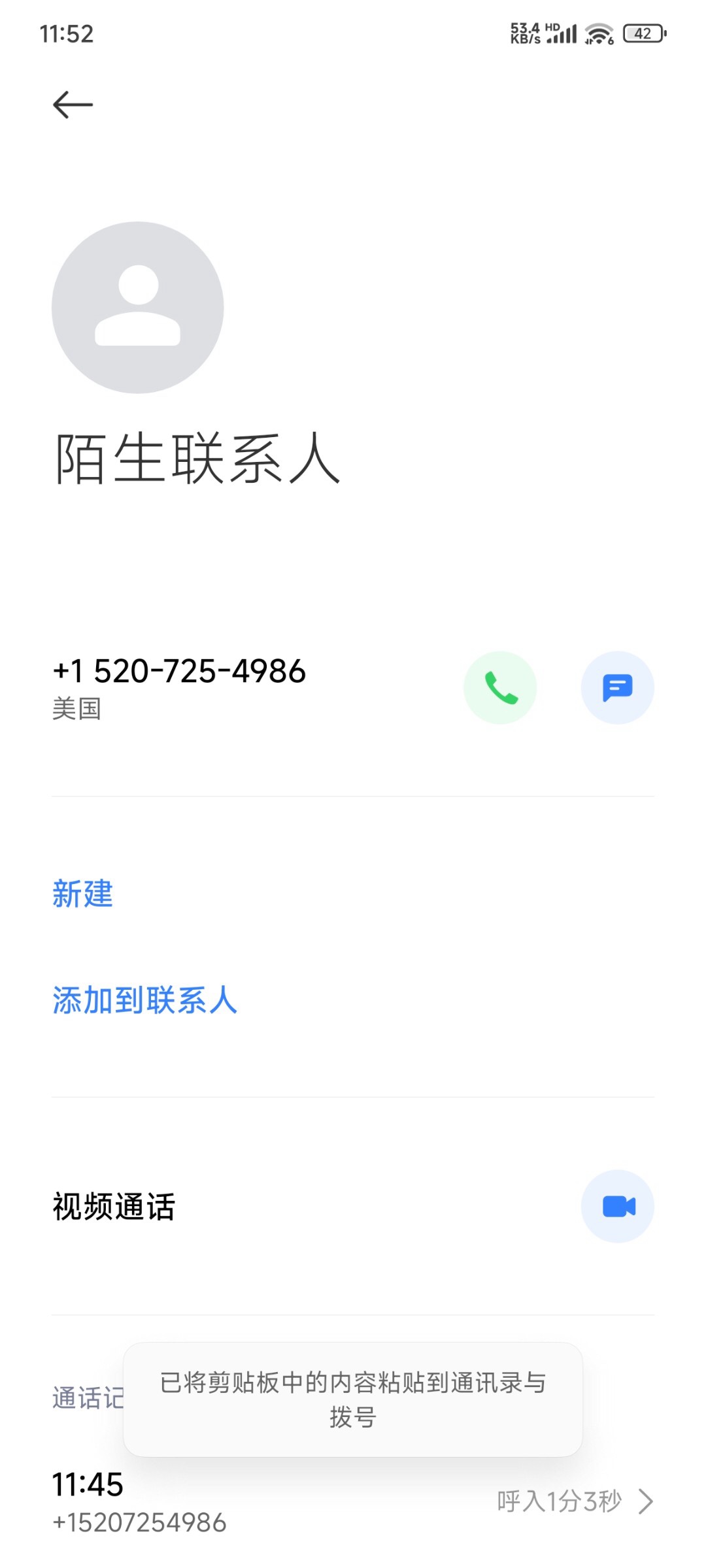Open the default contact avatar silhouette
This screenshot has height=1568, width=706.
tap(137, 307)
